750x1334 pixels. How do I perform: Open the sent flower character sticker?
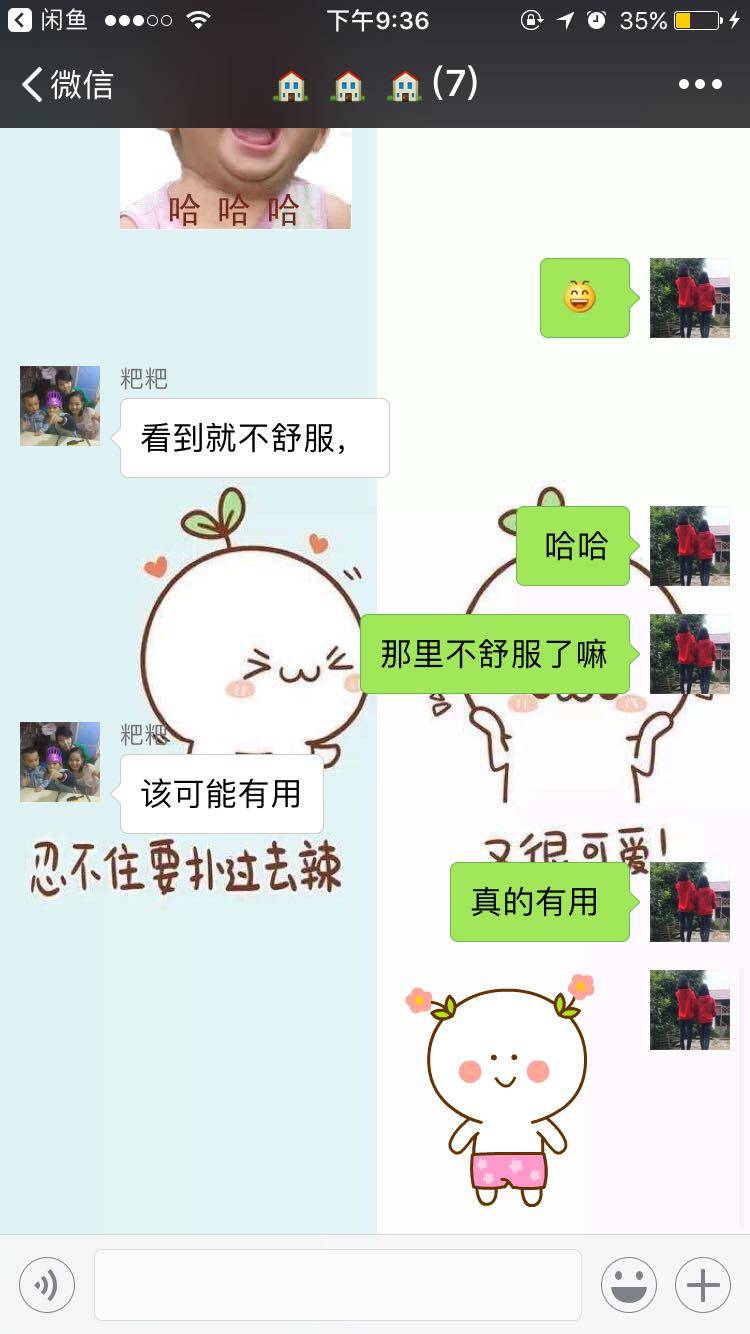[505, 1090]
